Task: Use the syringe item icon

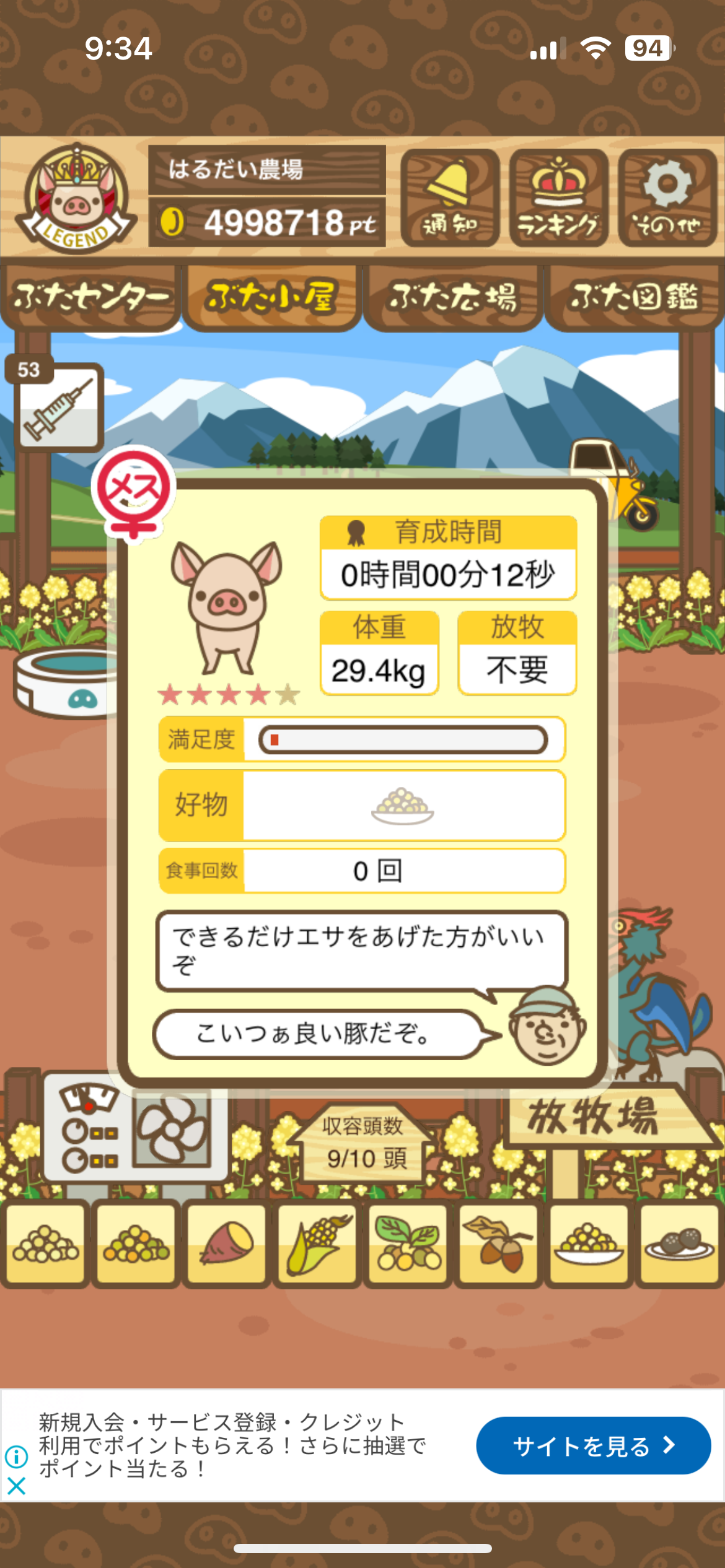Action: (59, 407)
